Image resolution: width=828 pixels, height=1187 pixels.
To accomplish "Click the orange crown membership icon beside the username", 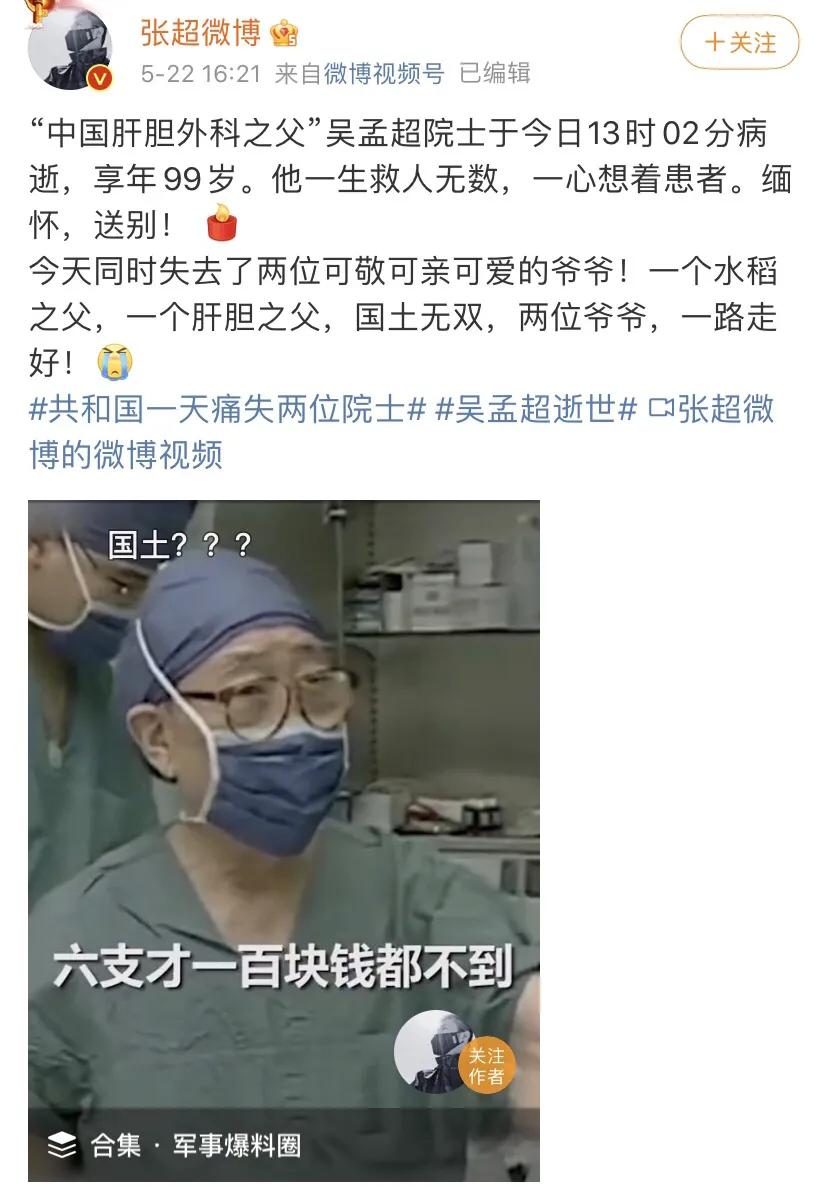I will click(282, 33).
